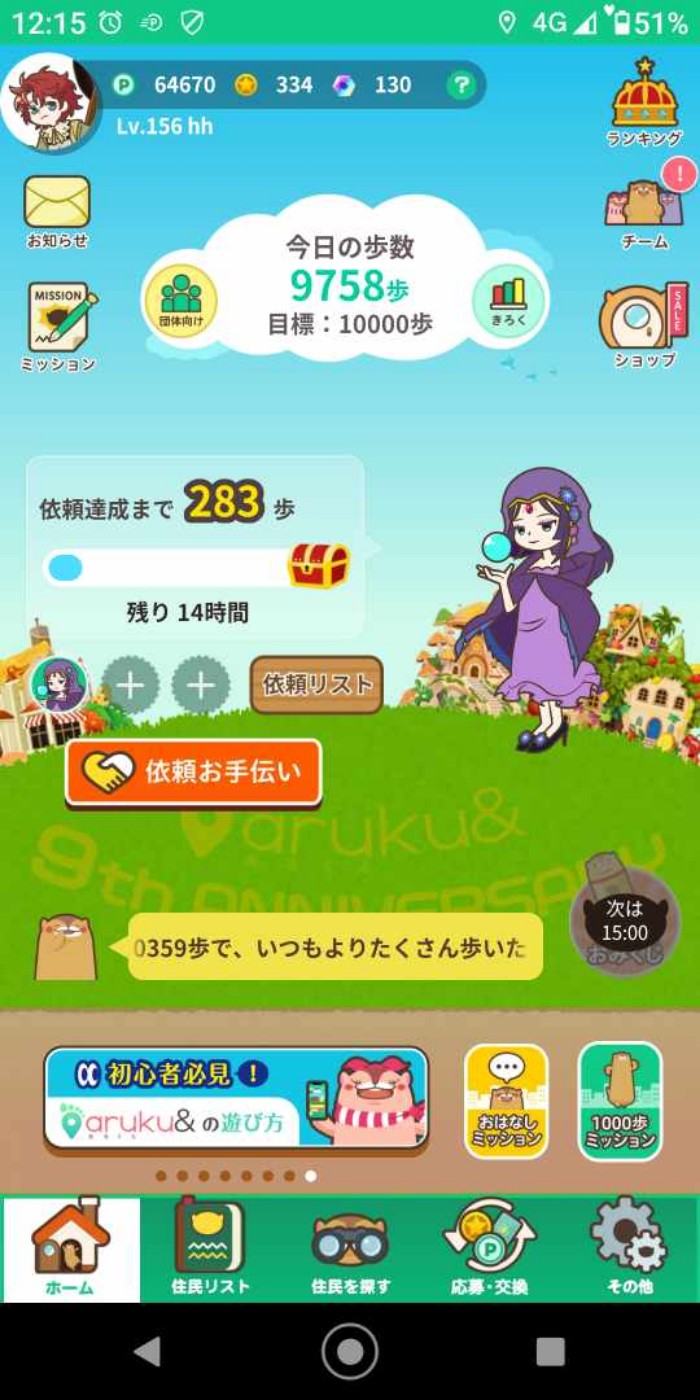Open the その他 settings tab
Screen dimensions: 700x1400
click(x=629, y=1248)
